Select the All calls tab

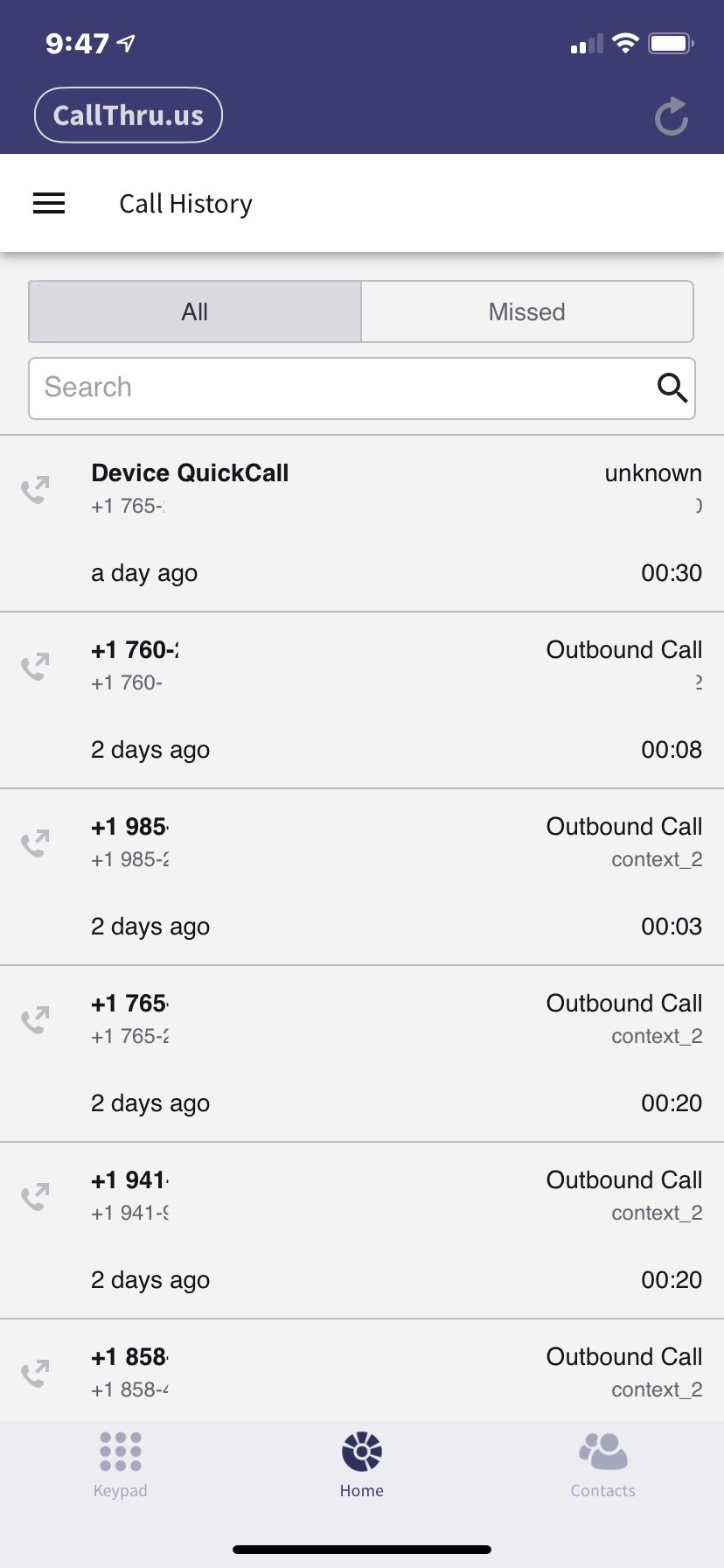(x=195, y=311)
